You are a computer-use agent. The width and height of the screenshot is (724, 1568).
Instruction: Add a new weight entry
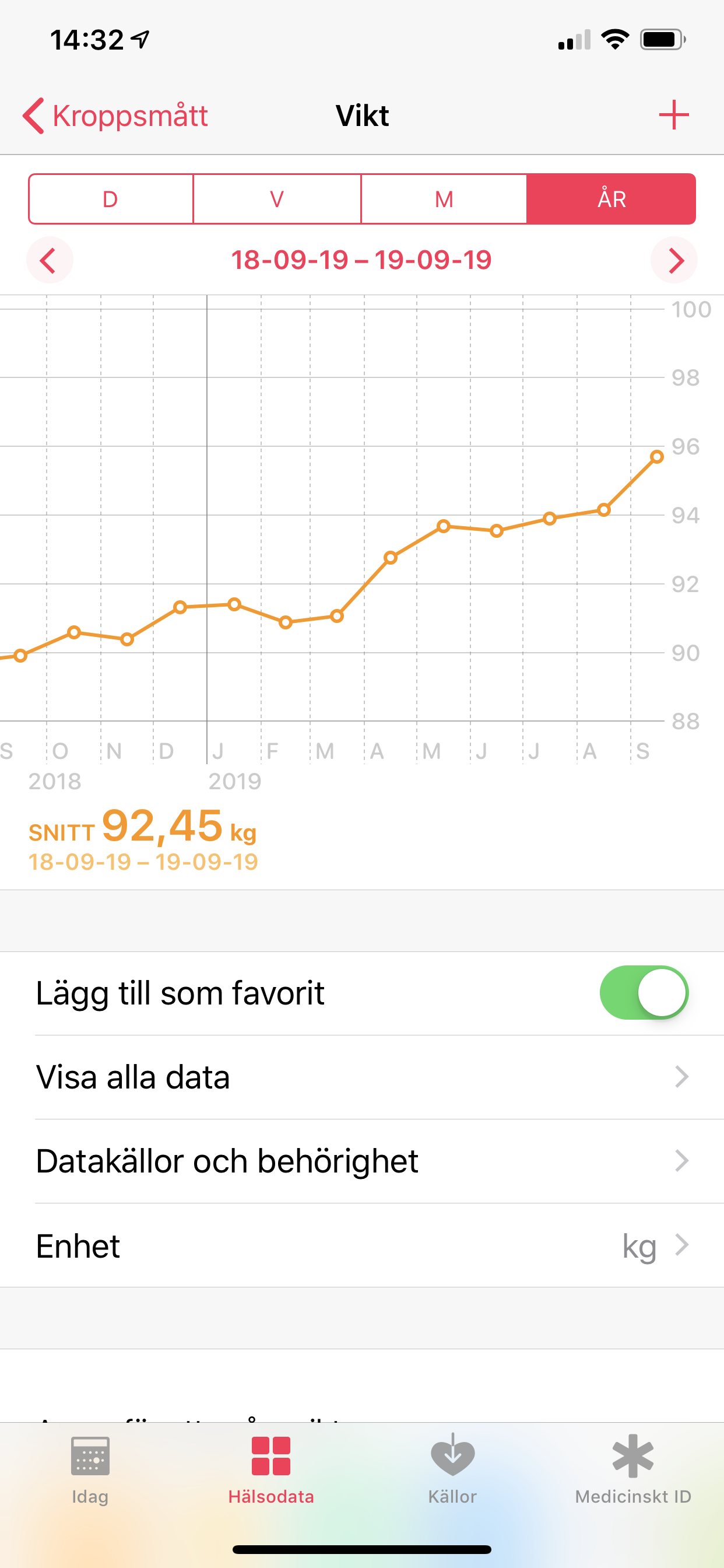click(673, 115)
